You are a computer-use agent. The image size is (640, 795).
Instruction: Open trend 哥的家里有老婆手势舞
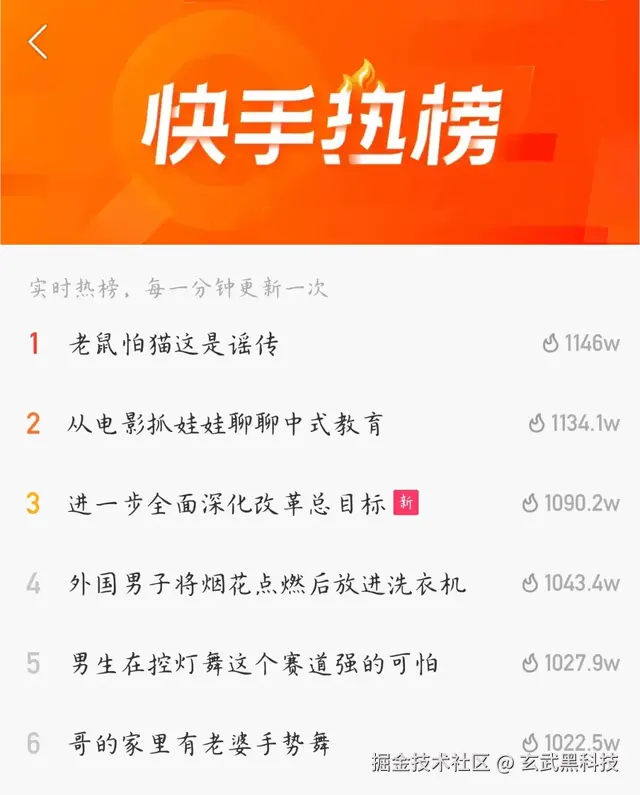tap(200, 744)
